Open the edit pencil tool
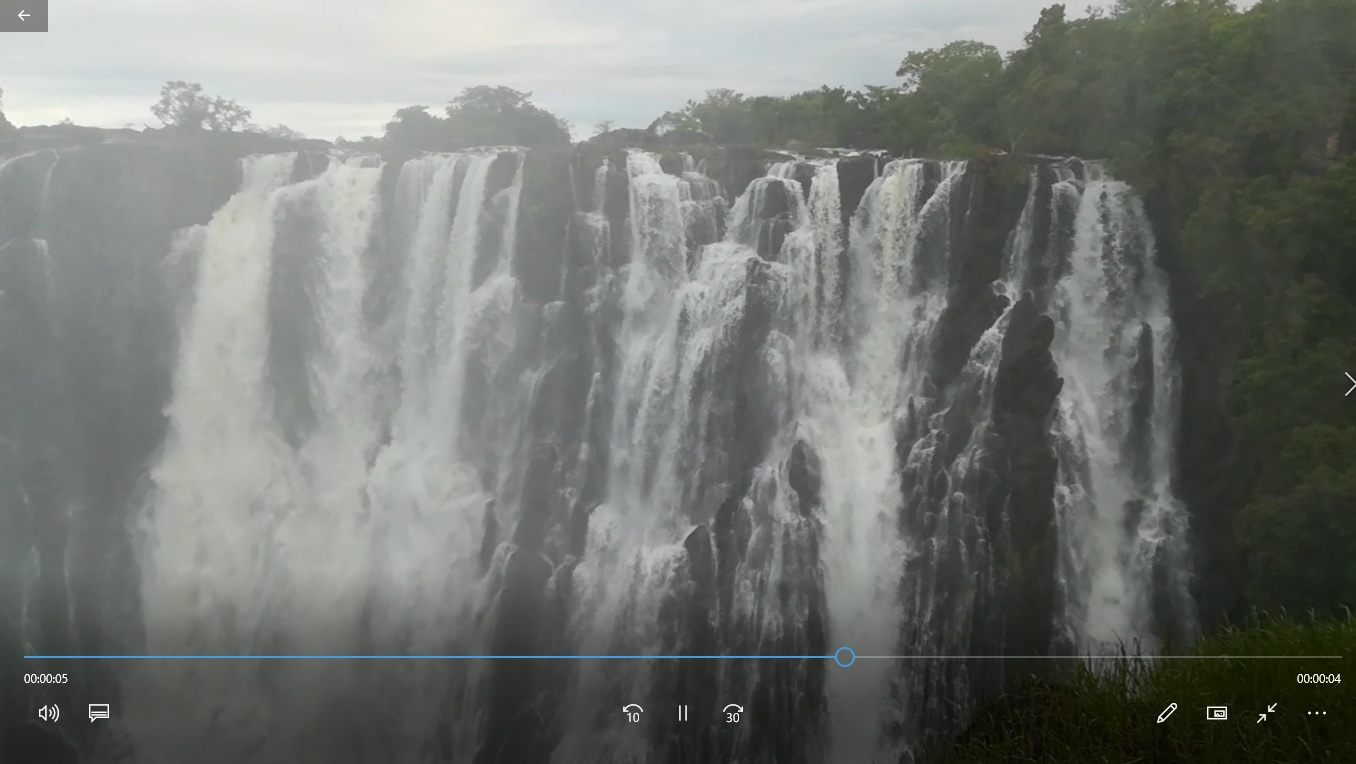This screenshot has height=764, width=1356. 1166,713
